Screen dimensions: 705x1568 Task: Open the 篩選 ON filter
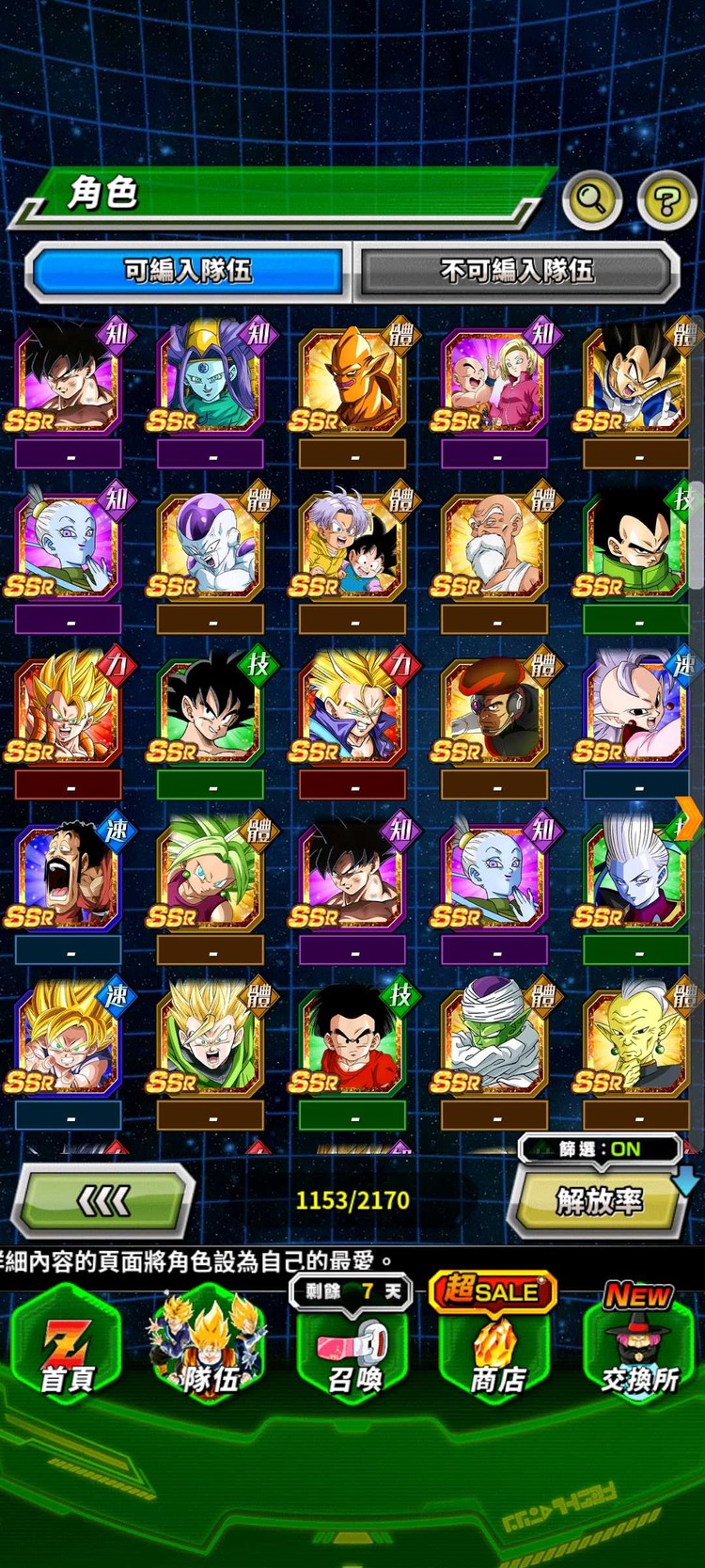(x=600, y=1149)
